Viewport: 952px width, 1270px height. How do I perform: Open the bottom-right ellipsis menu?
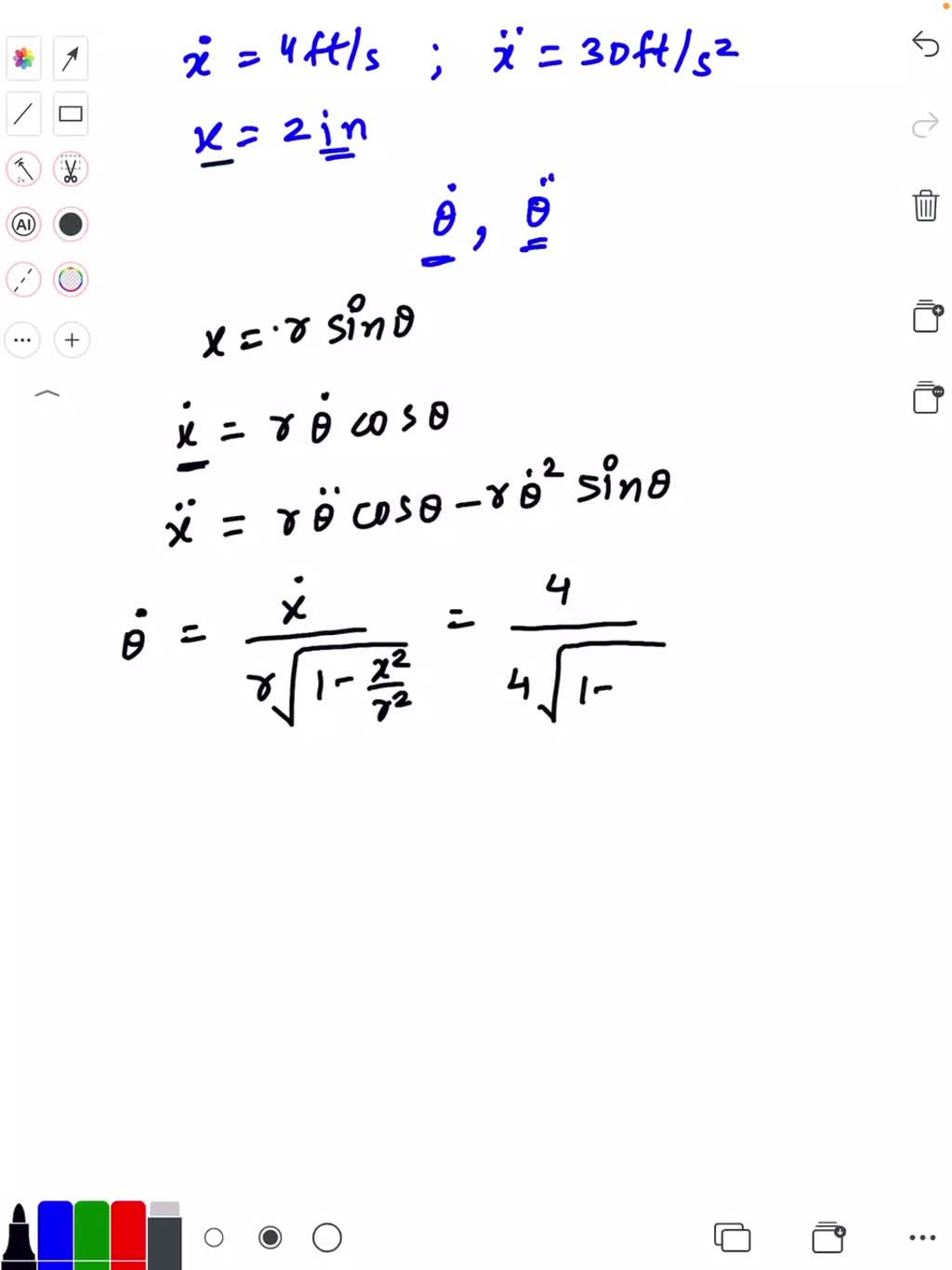(920, 1237)
